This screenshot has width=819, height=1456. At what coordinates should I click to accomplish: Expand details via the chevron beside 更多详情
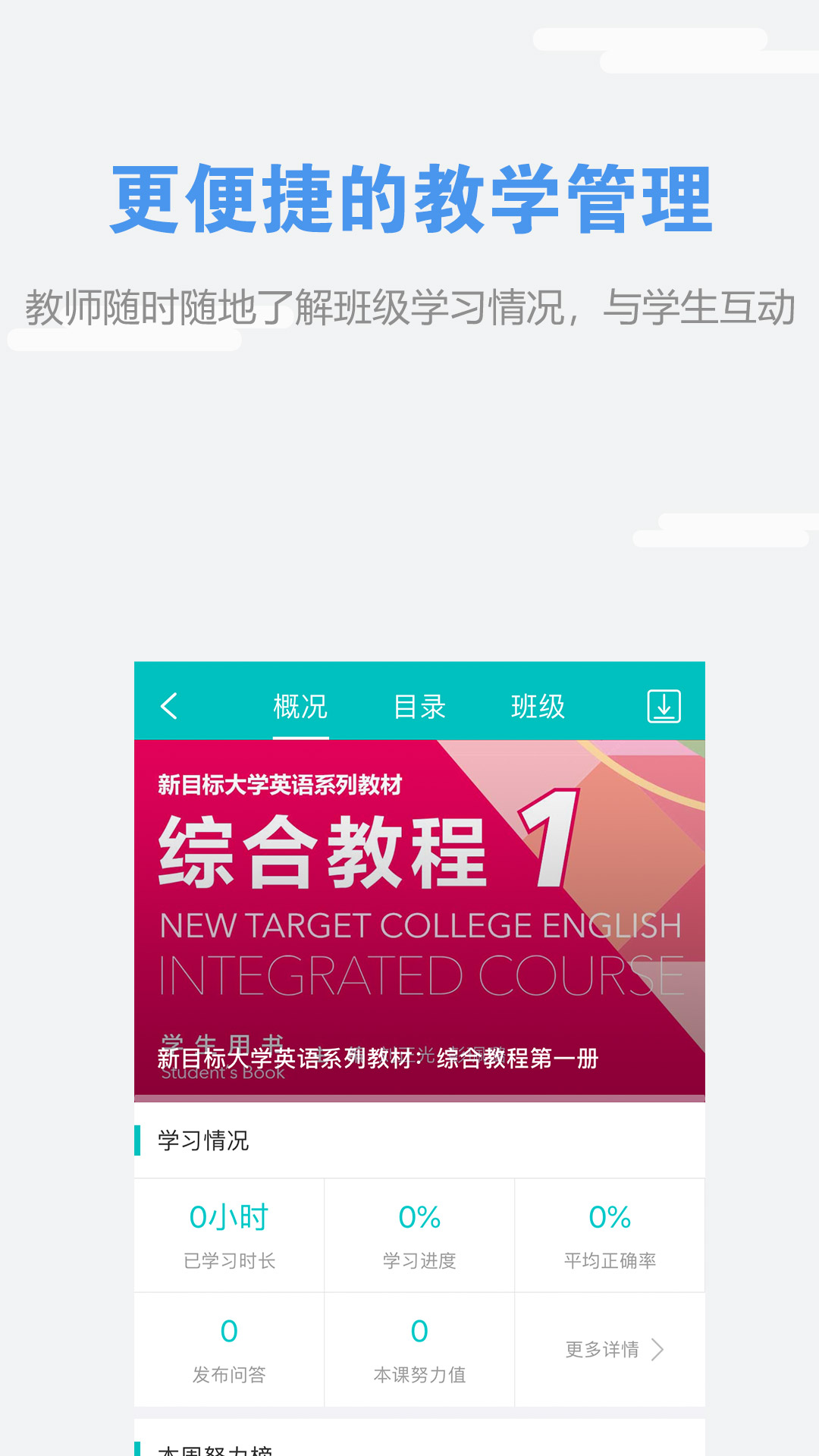(x=659, y=1350)
